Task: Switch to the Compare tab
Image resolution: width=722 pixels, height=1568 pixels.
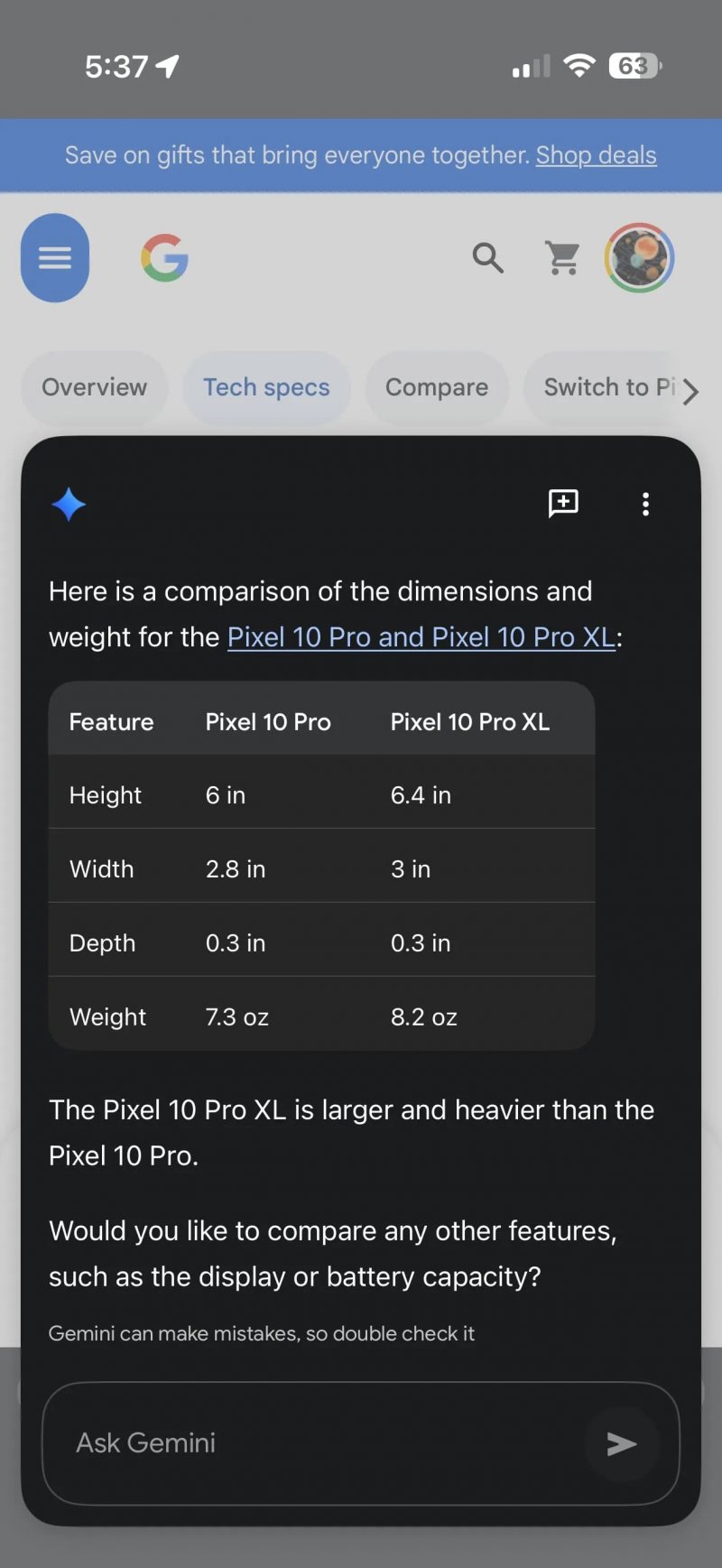Action: coord(437,387)
